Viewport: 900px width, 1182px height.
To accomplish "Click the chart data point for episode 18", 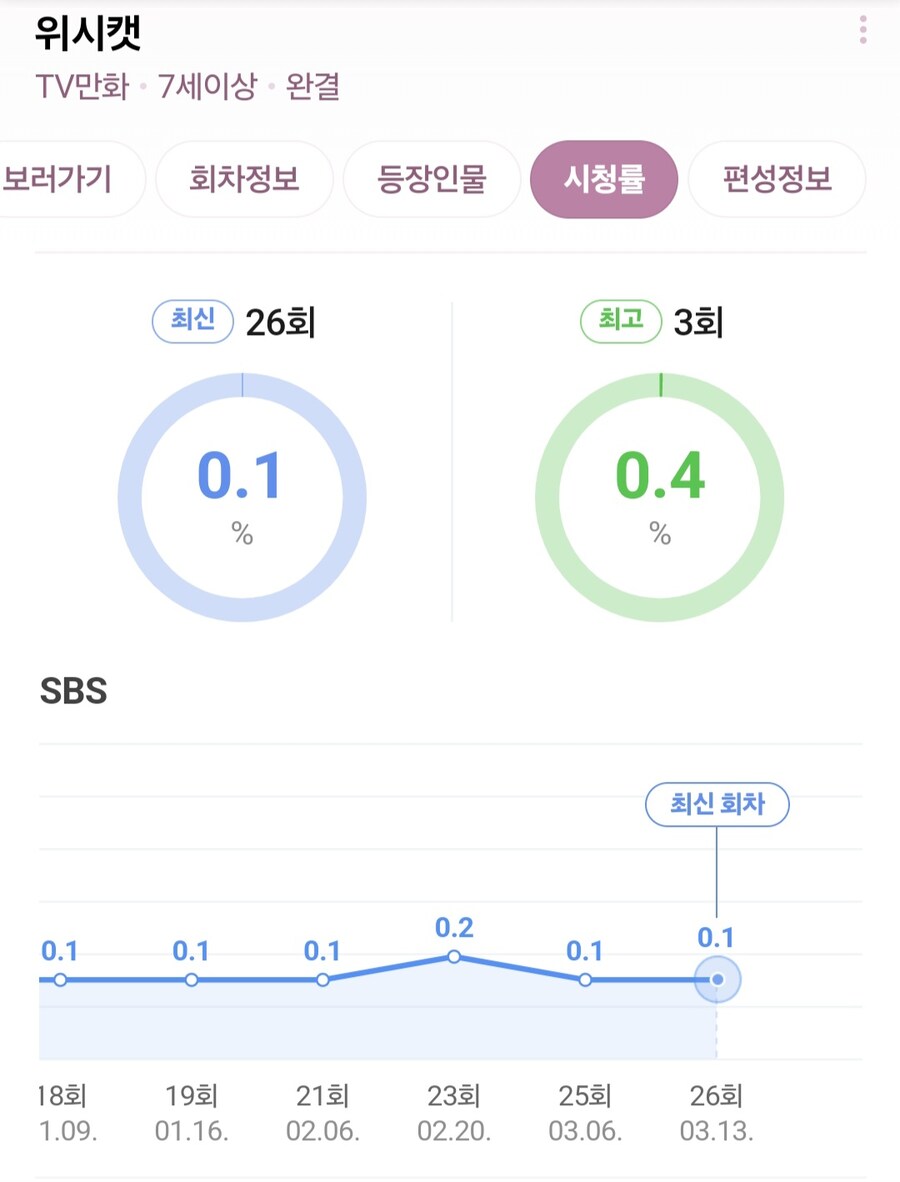I will pos(60,981).
